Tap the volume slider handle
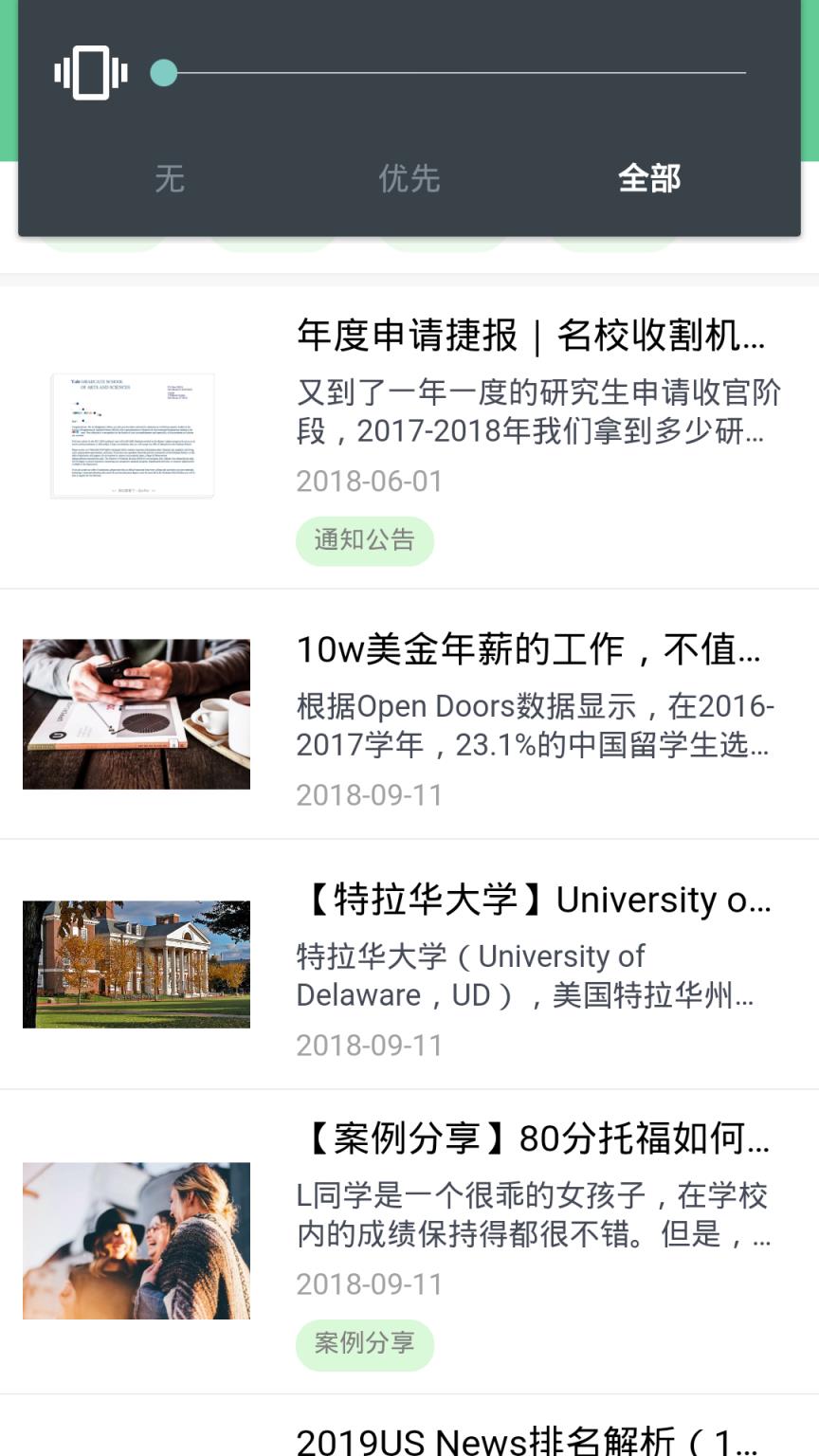Image resolution: width=819 pixels, height=1456 pixels. [x=164, y=72]
